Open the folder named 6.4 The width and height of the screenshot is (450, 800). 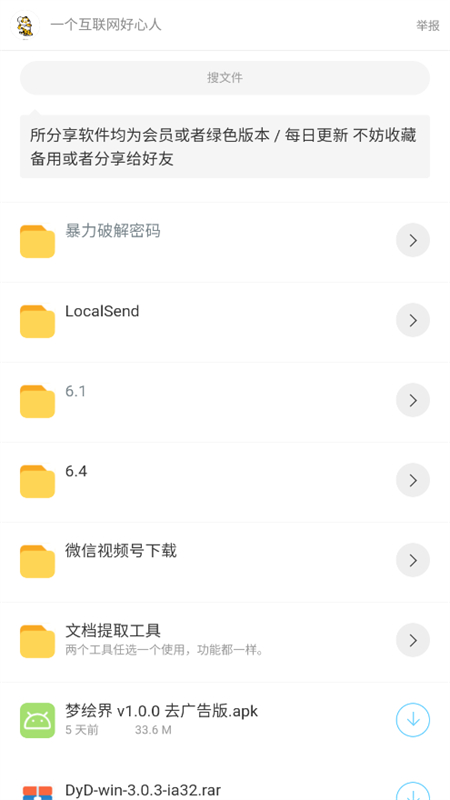[x=225, y=482]
